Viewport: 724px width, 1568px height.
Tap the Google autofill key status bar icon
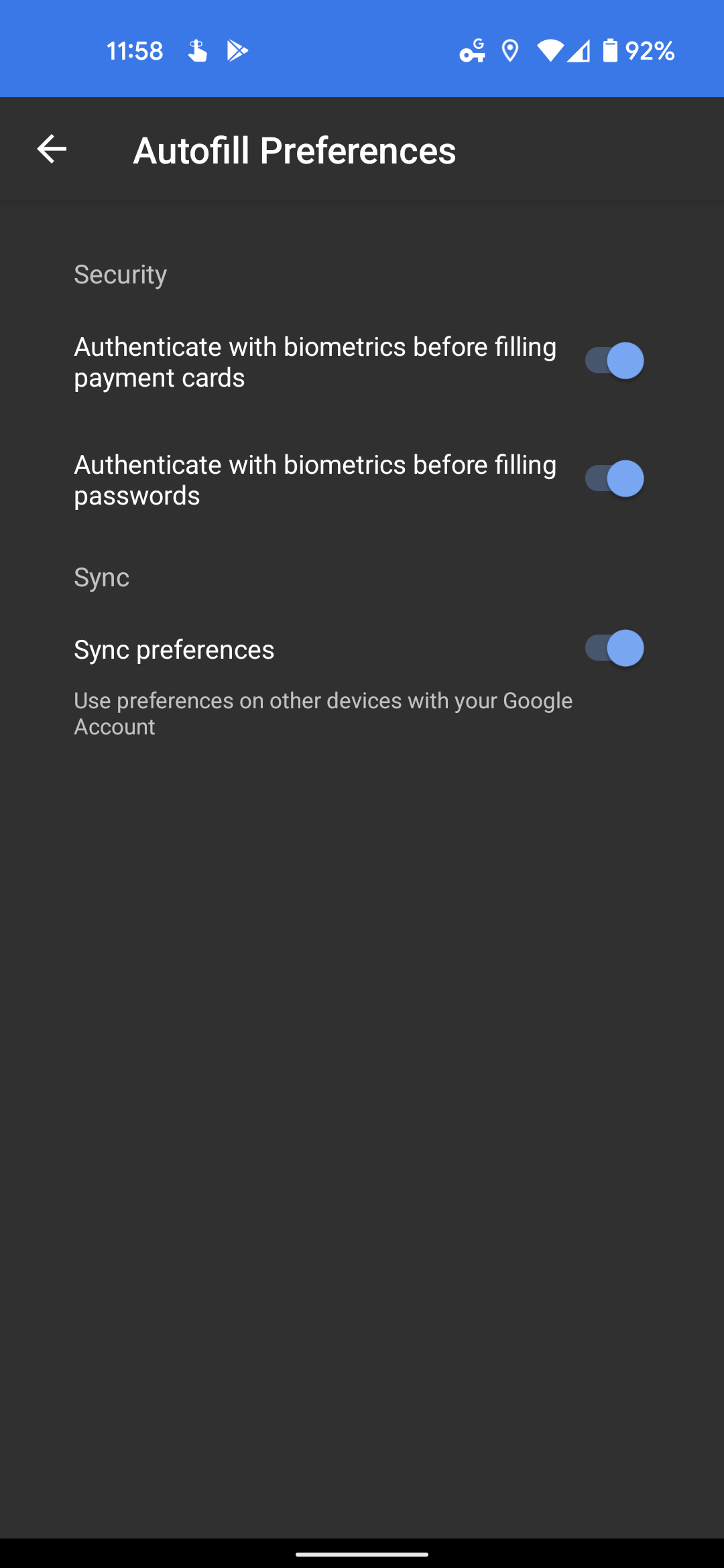(473, 50)
